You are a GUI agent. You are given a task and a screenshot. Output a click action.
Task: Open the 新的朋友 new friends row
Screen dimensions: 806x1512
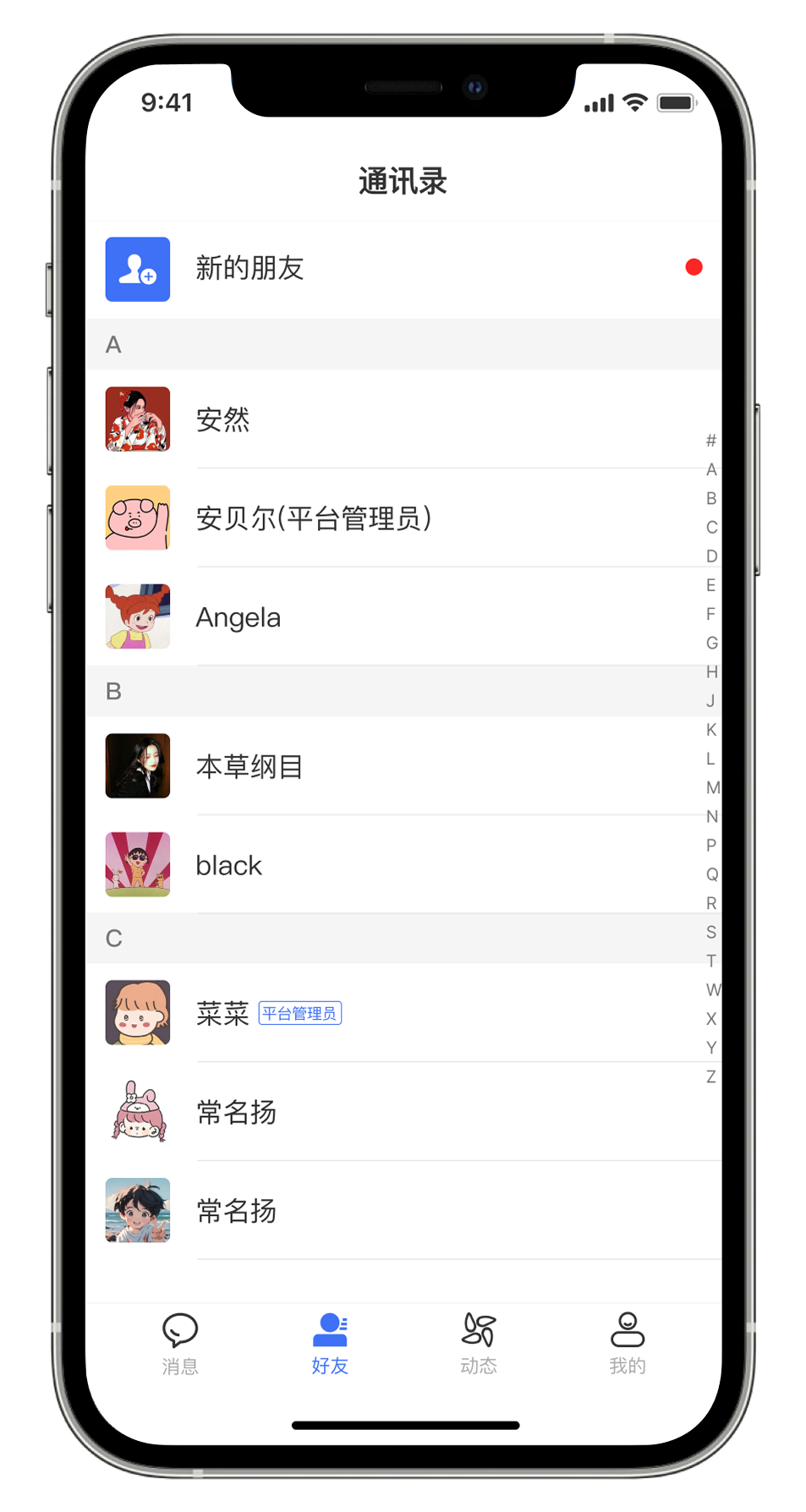coord(403,269)
